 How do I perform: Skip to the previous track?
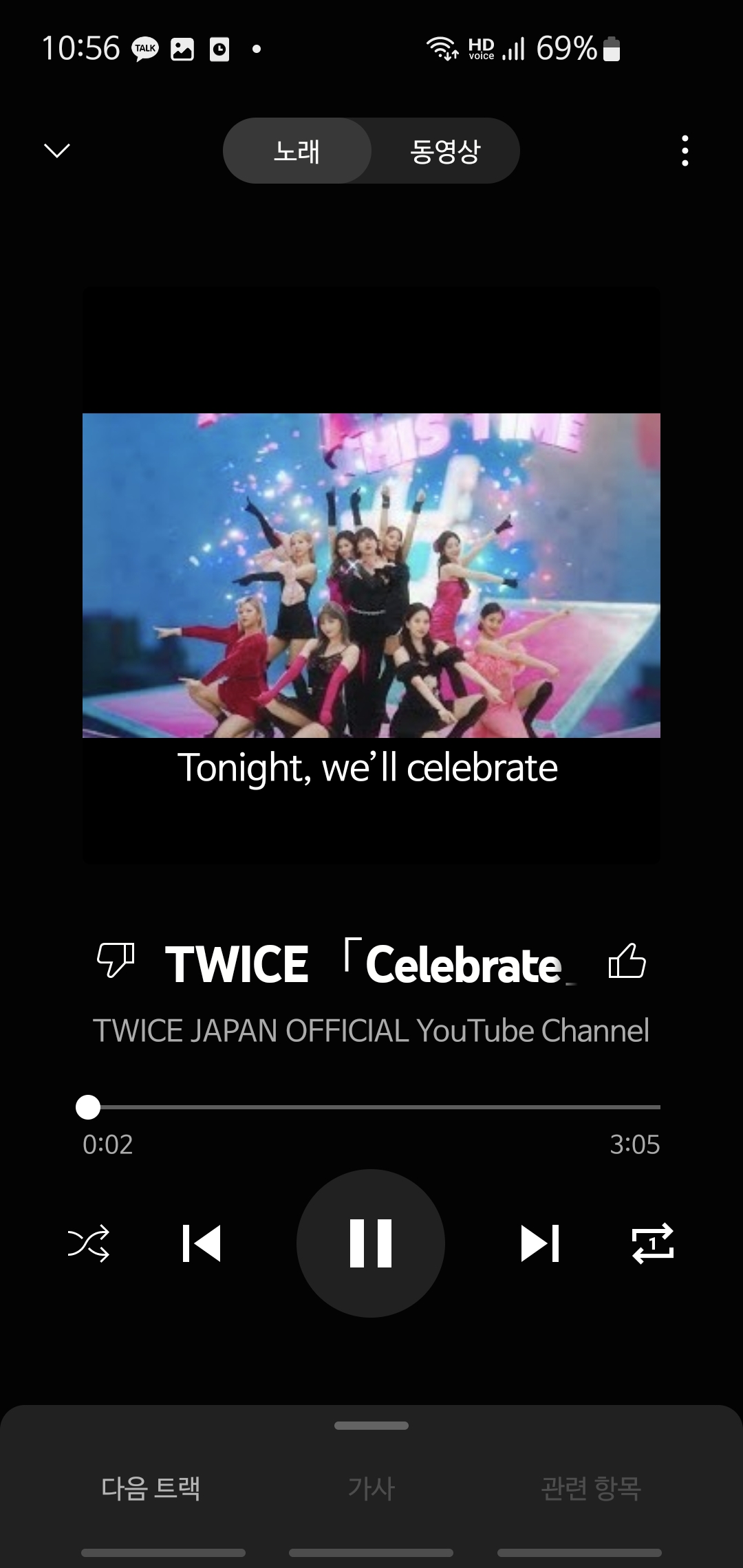pos(201,1243)
